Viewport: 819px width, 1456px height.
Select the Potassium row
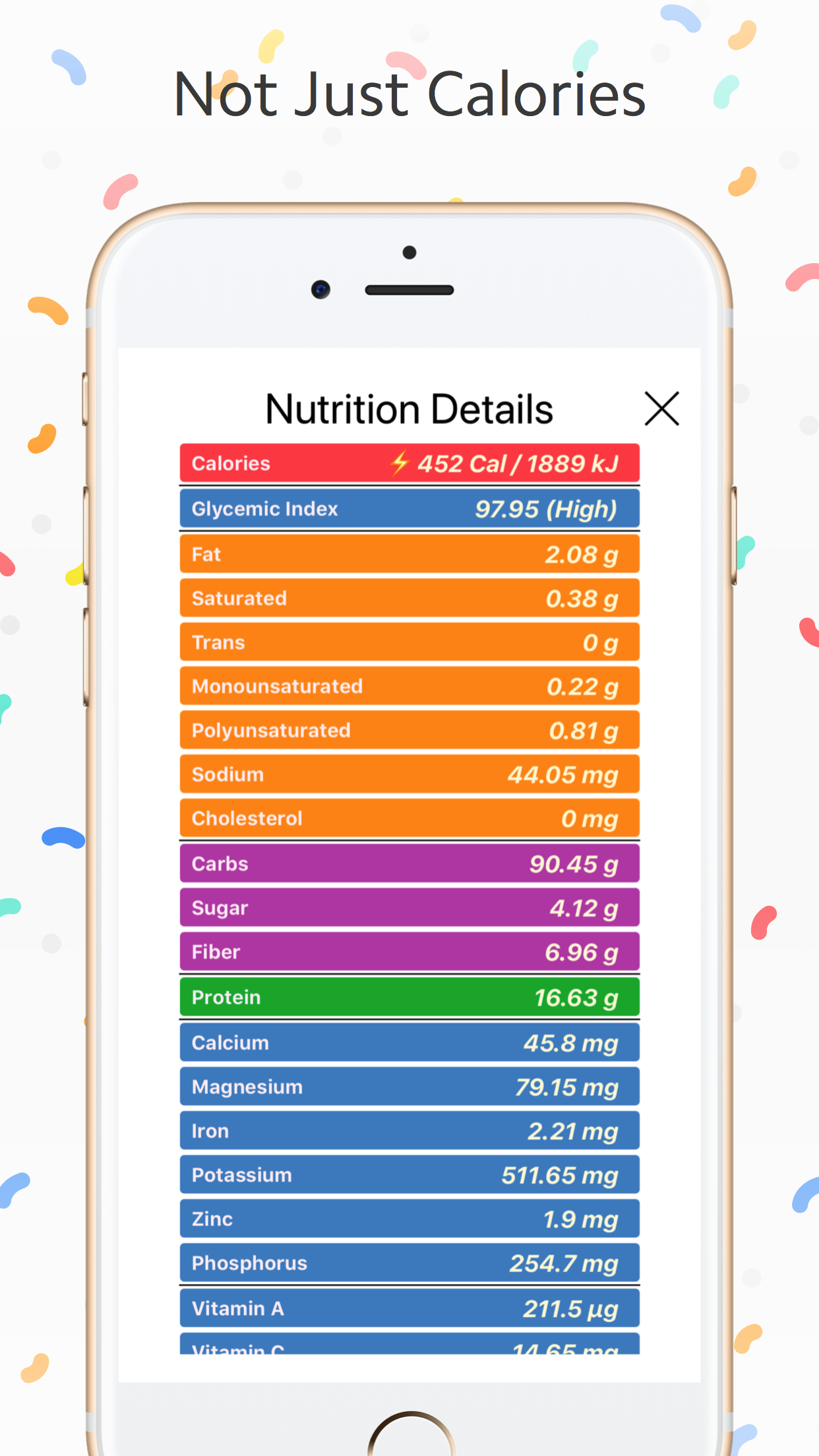point(409,1174)
